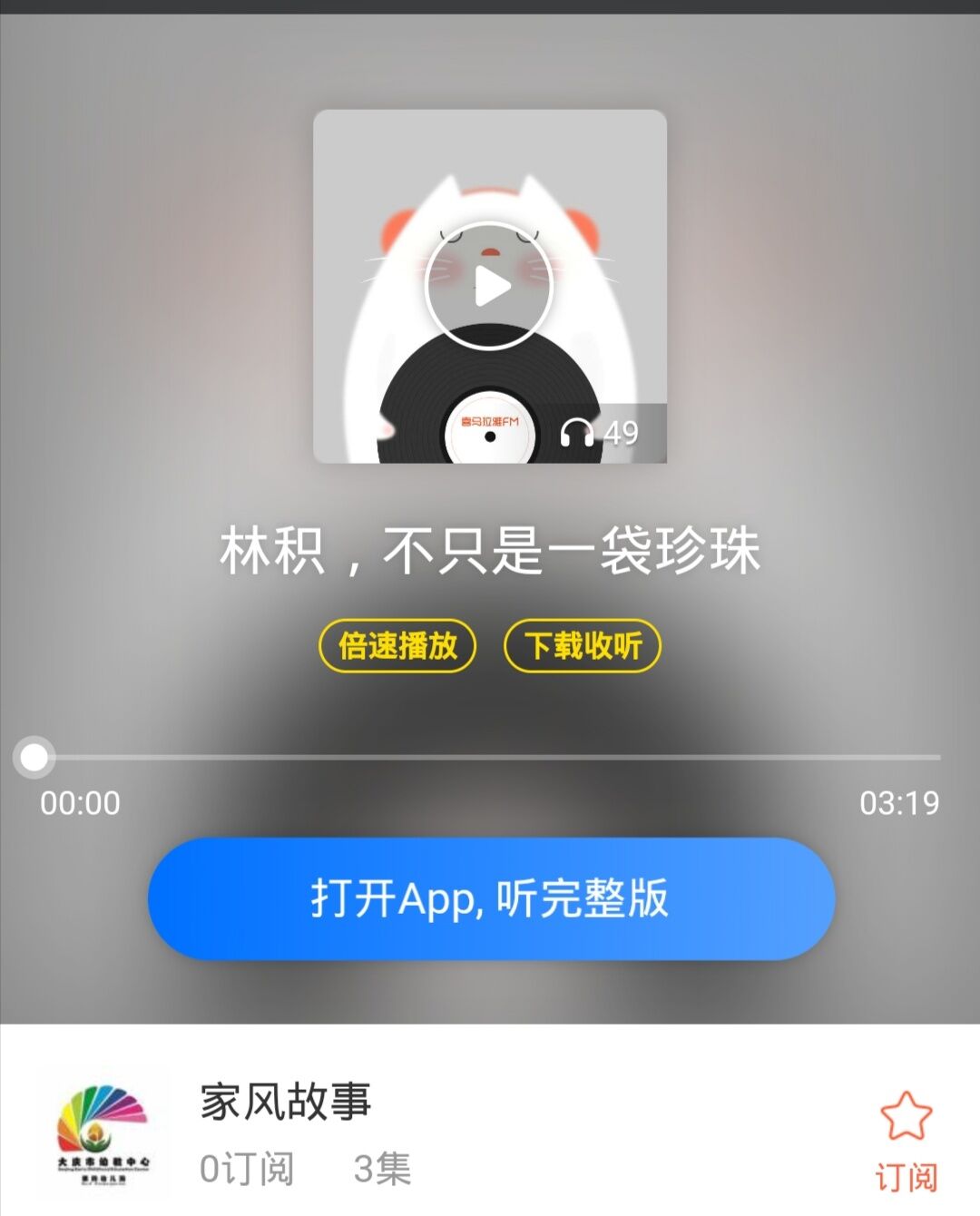The width and height of the screenshot is (980, 1216).
Task: Select the 下载收听 download chip
Action: click(583, 646)
